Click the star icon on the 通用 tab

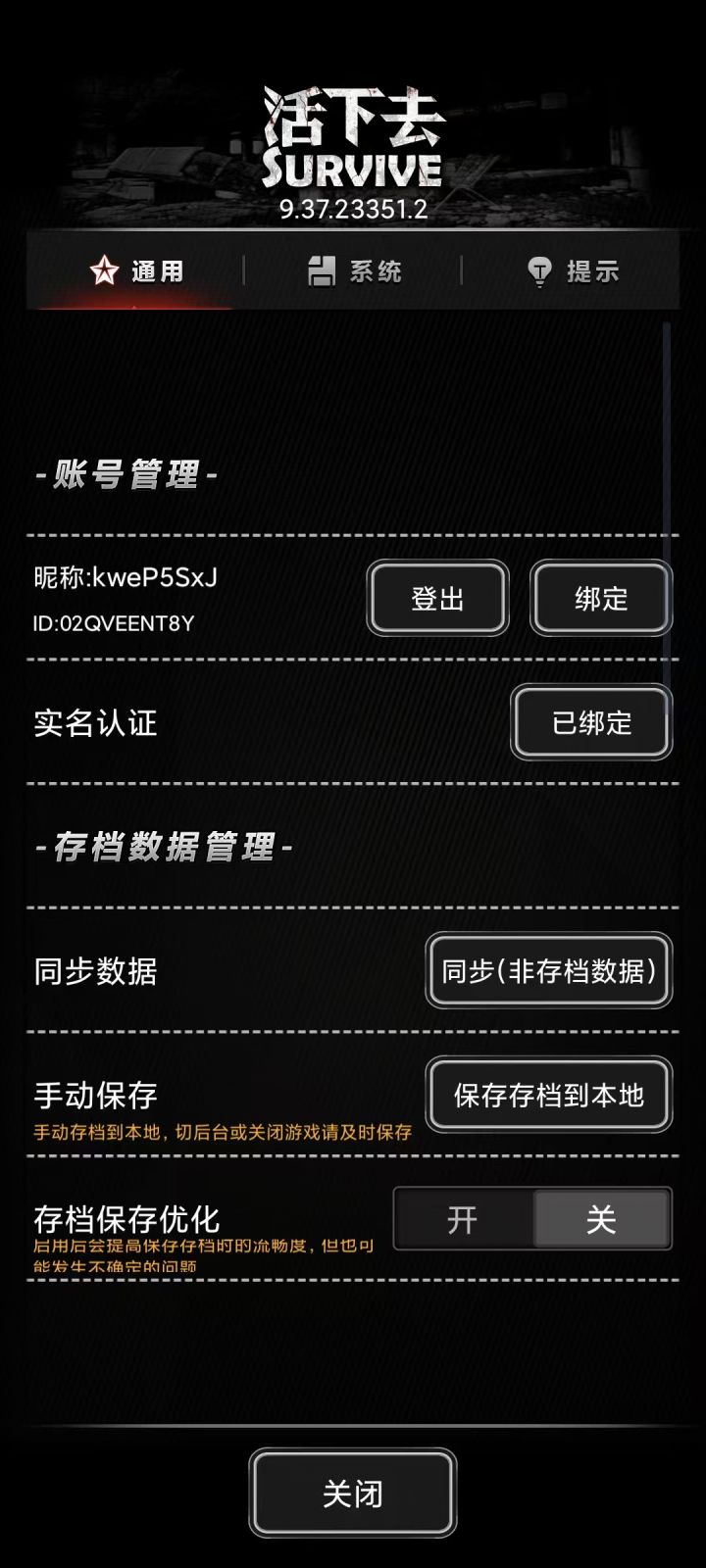pos(105,269)
